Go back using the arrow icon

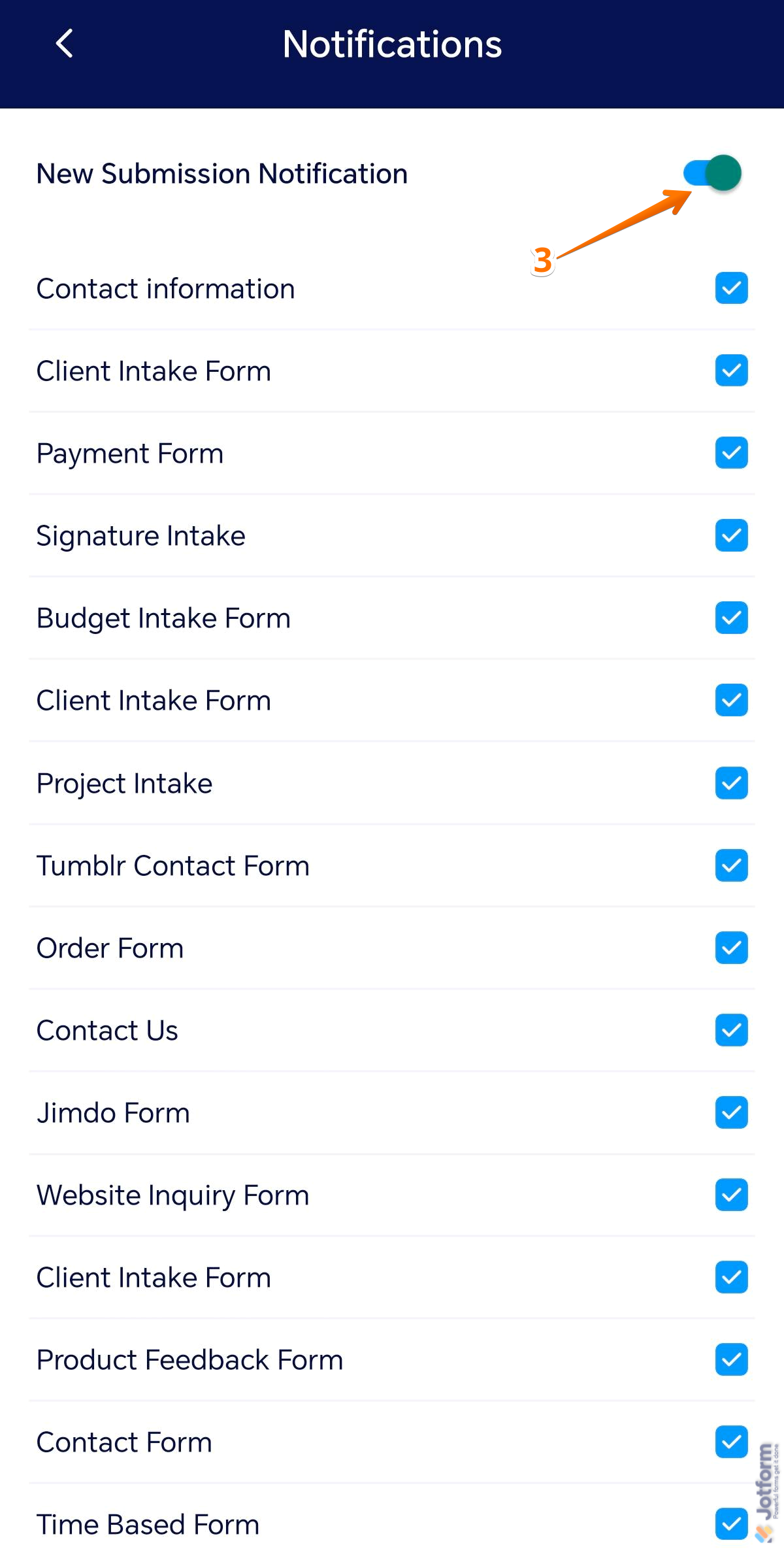pyautogui.click(x=65, y=44)
